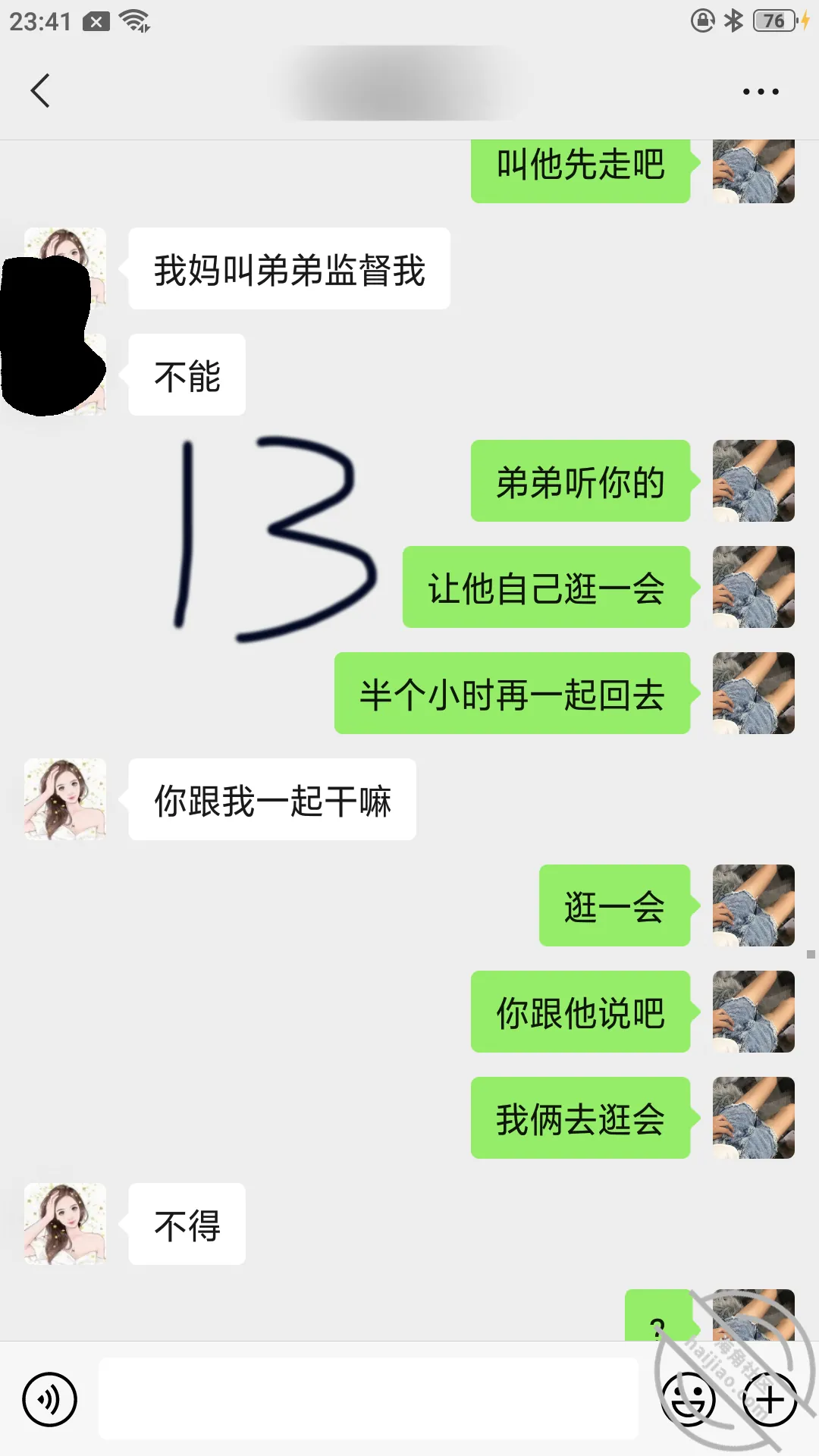Open contact avatar beside 不得

click(65, 1224)
